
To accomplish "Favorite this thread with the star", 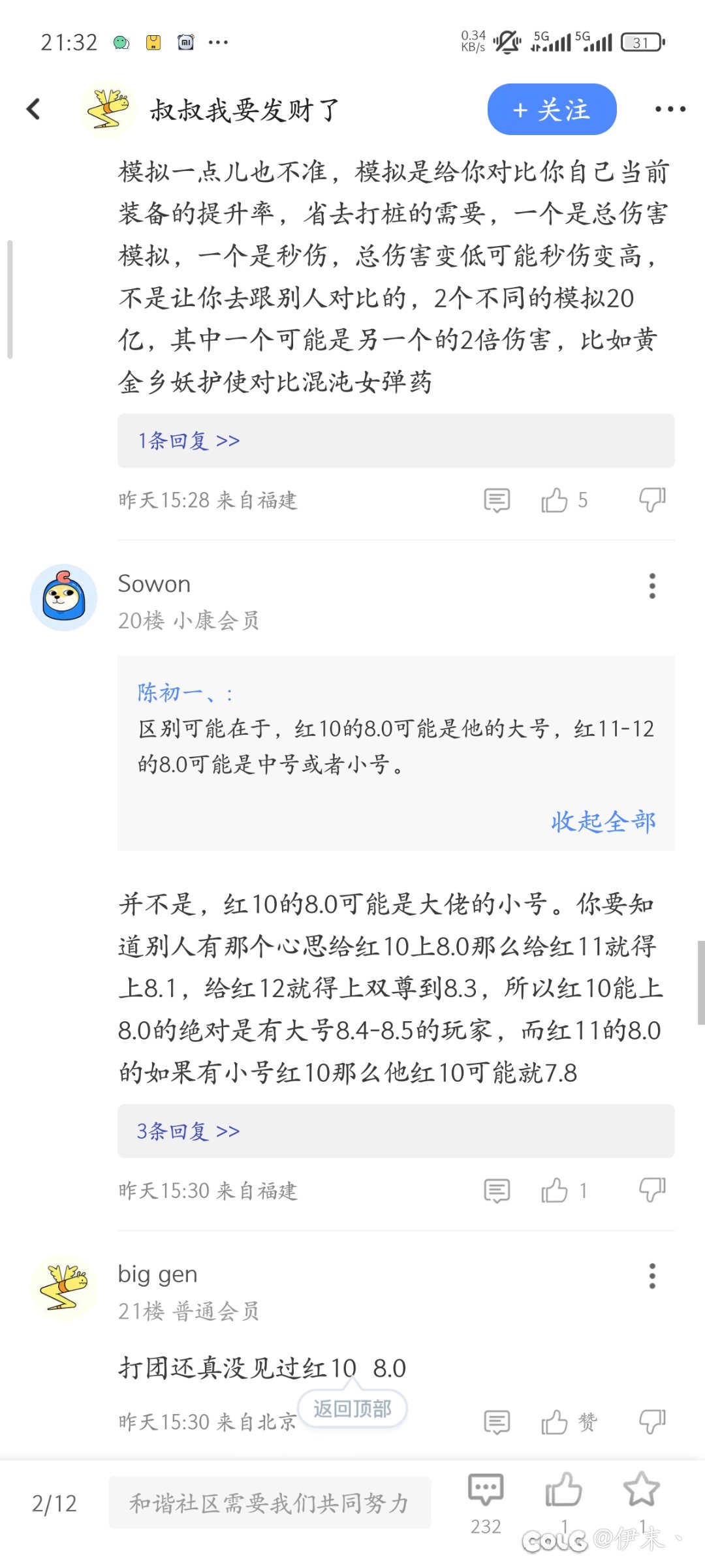I will tap(641, 1491).
